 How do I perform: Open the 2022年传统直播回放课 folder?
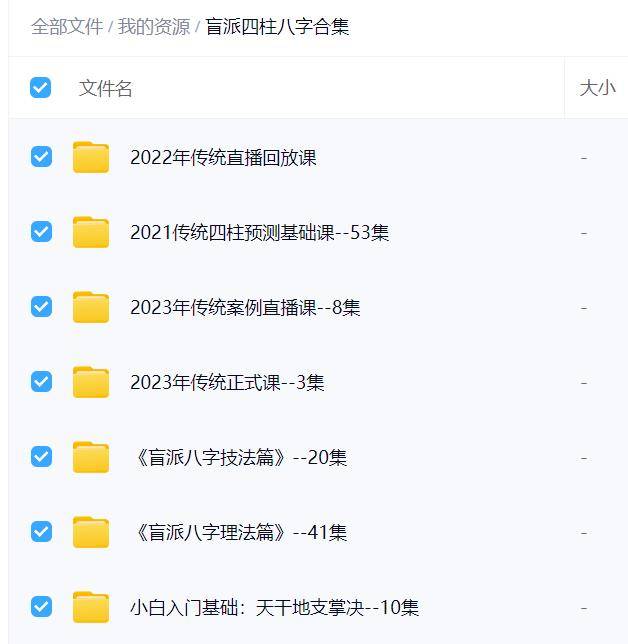pyautogui.click(x=223, y=158)
